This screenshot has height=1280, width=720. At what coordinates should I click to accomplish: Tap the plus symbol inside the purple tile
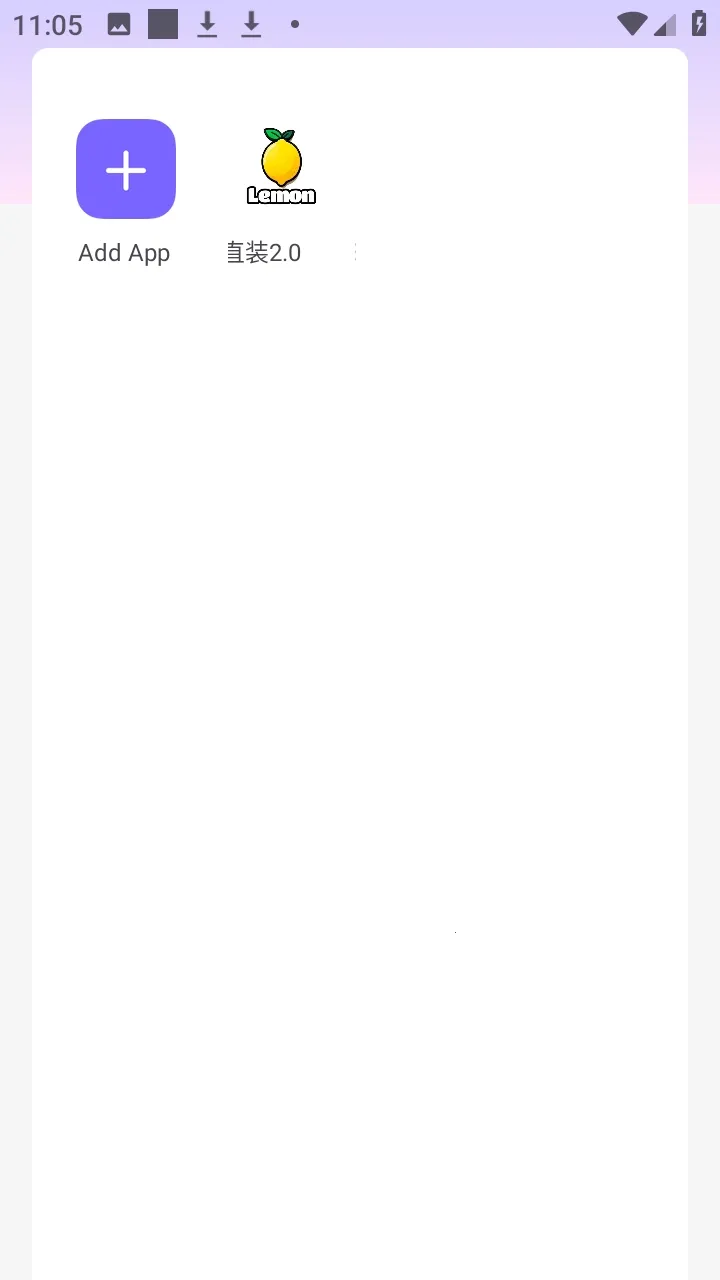125,168
